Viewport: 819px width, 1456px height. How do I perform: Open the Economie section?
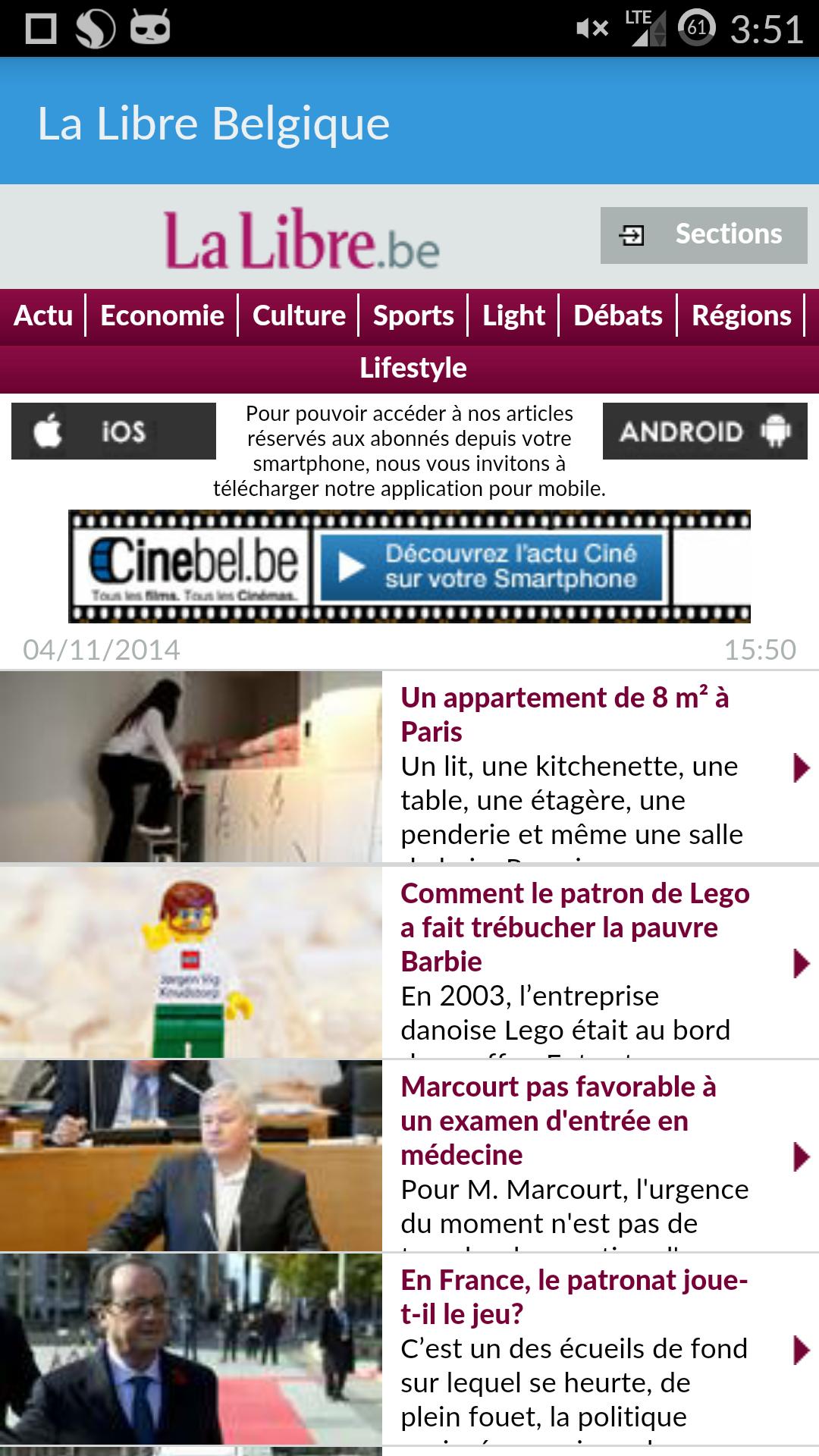[x=162, y=315]
